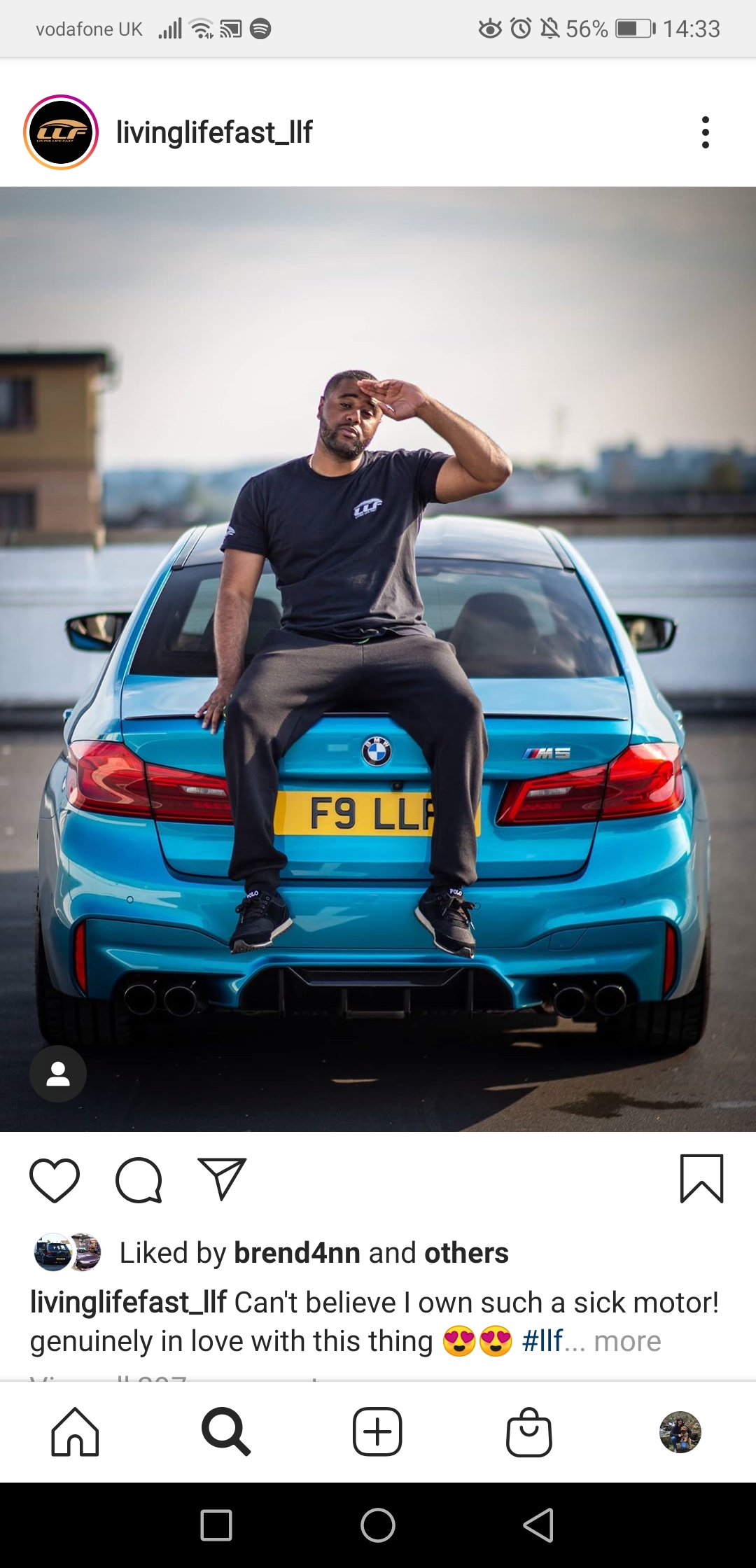Go back using the system back button
756x1568 pixels.
pos(538,1525)
